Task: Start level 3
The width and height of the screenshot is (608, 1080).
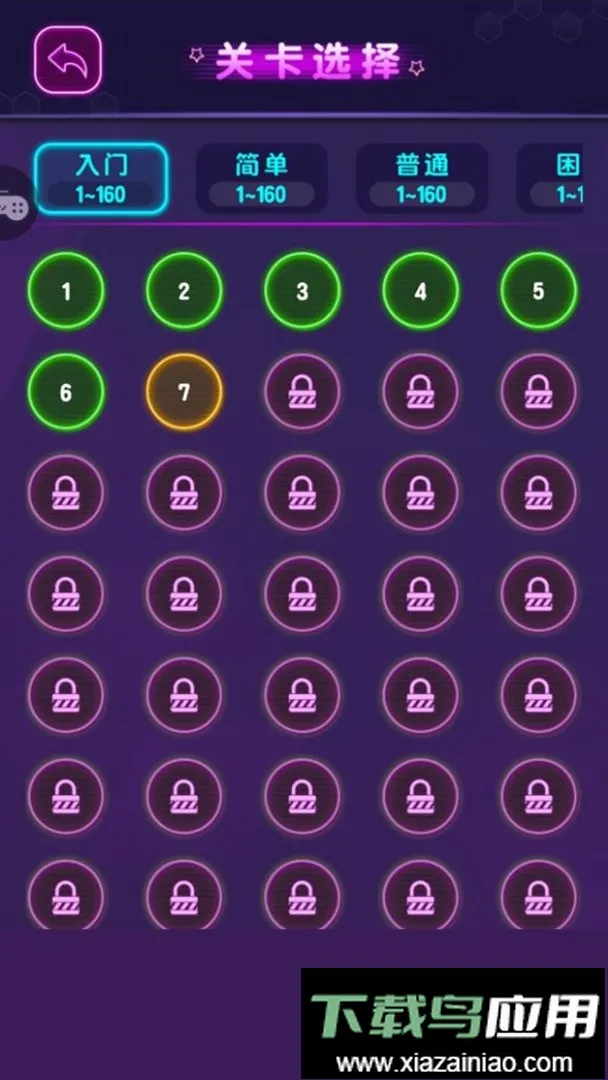Action: pyautogui.click(x=302, y=291)
